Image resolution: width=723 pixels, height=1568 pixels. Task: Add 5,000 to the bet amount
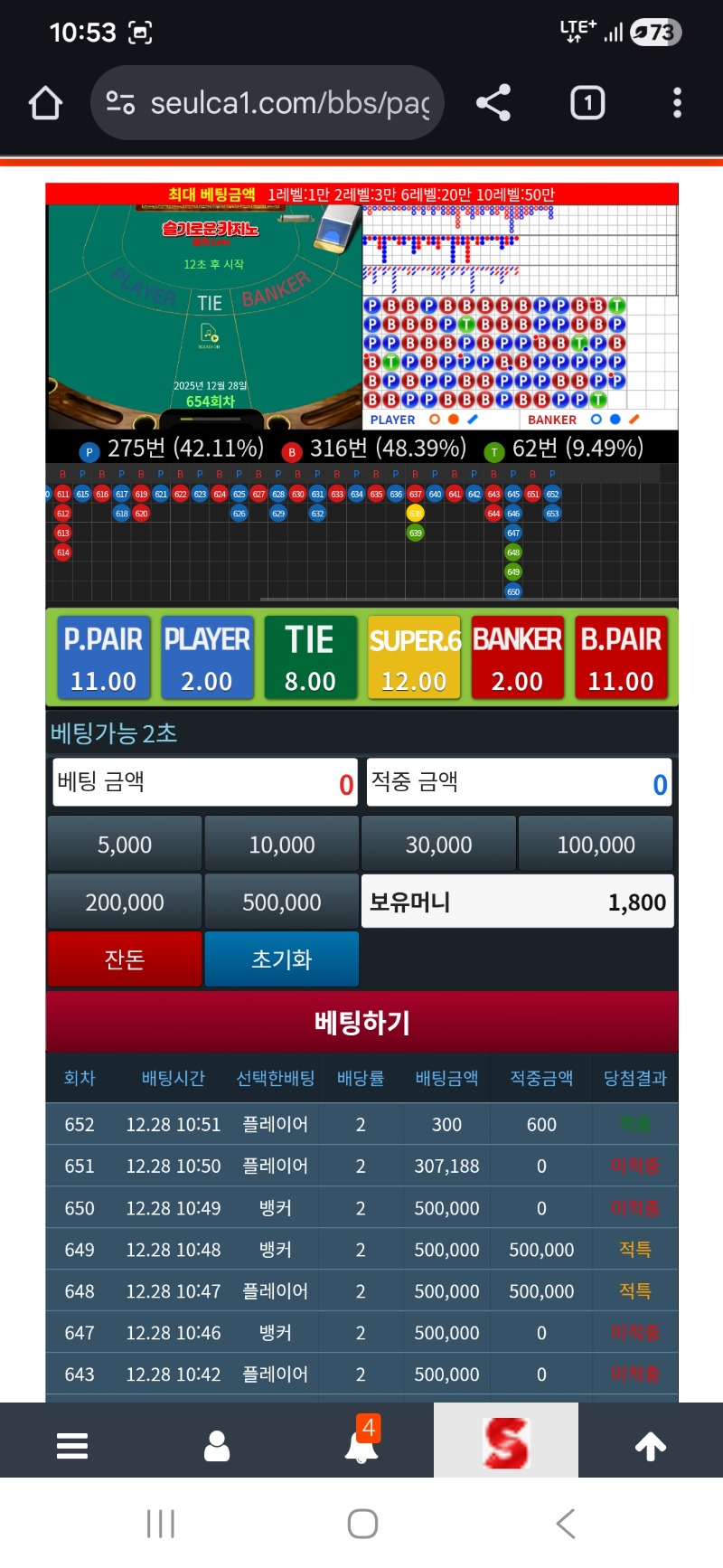[125, 845]
